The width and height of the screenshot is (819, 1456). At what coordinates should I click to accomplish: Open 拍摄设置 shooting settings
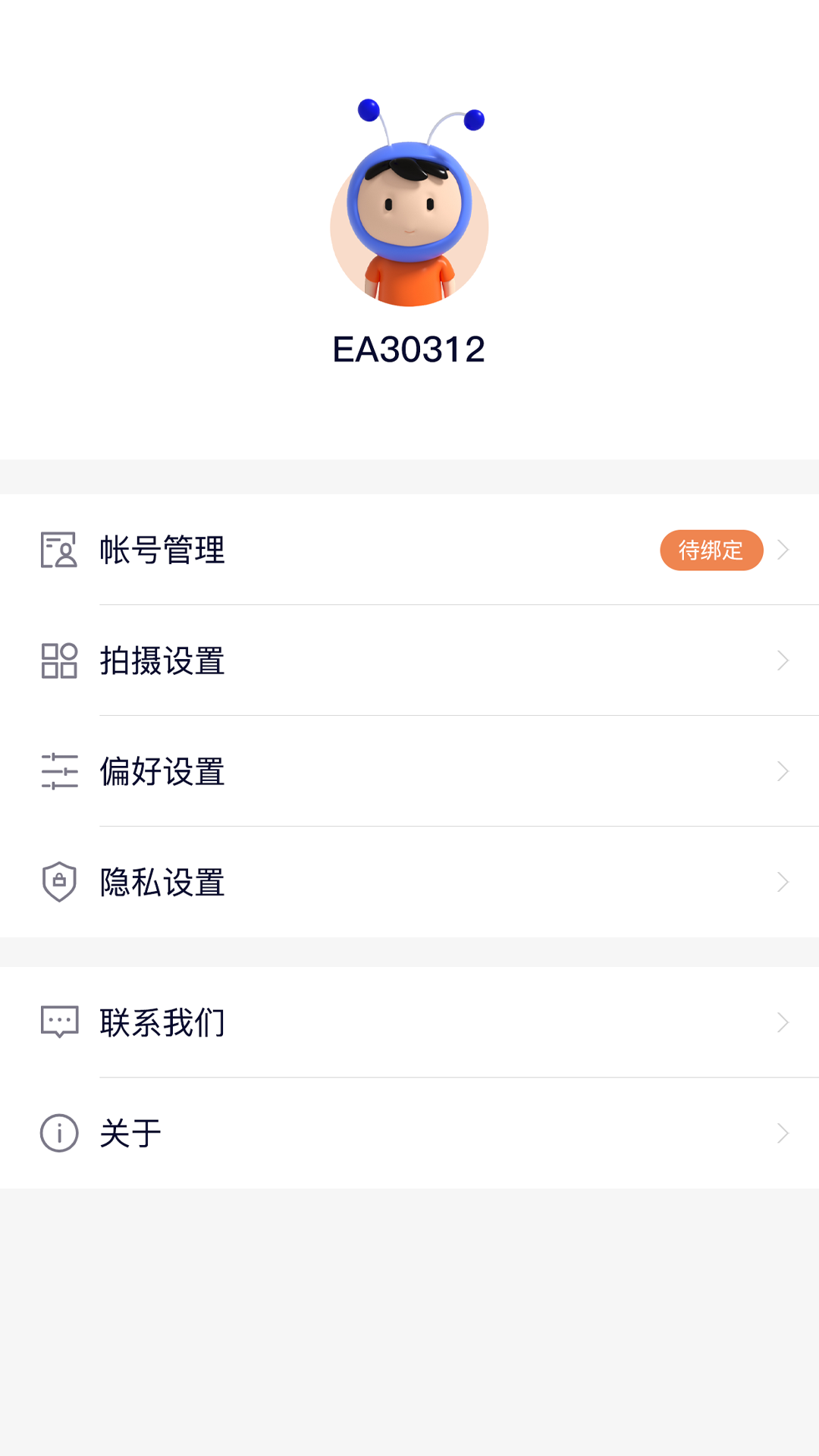point(162,661)
